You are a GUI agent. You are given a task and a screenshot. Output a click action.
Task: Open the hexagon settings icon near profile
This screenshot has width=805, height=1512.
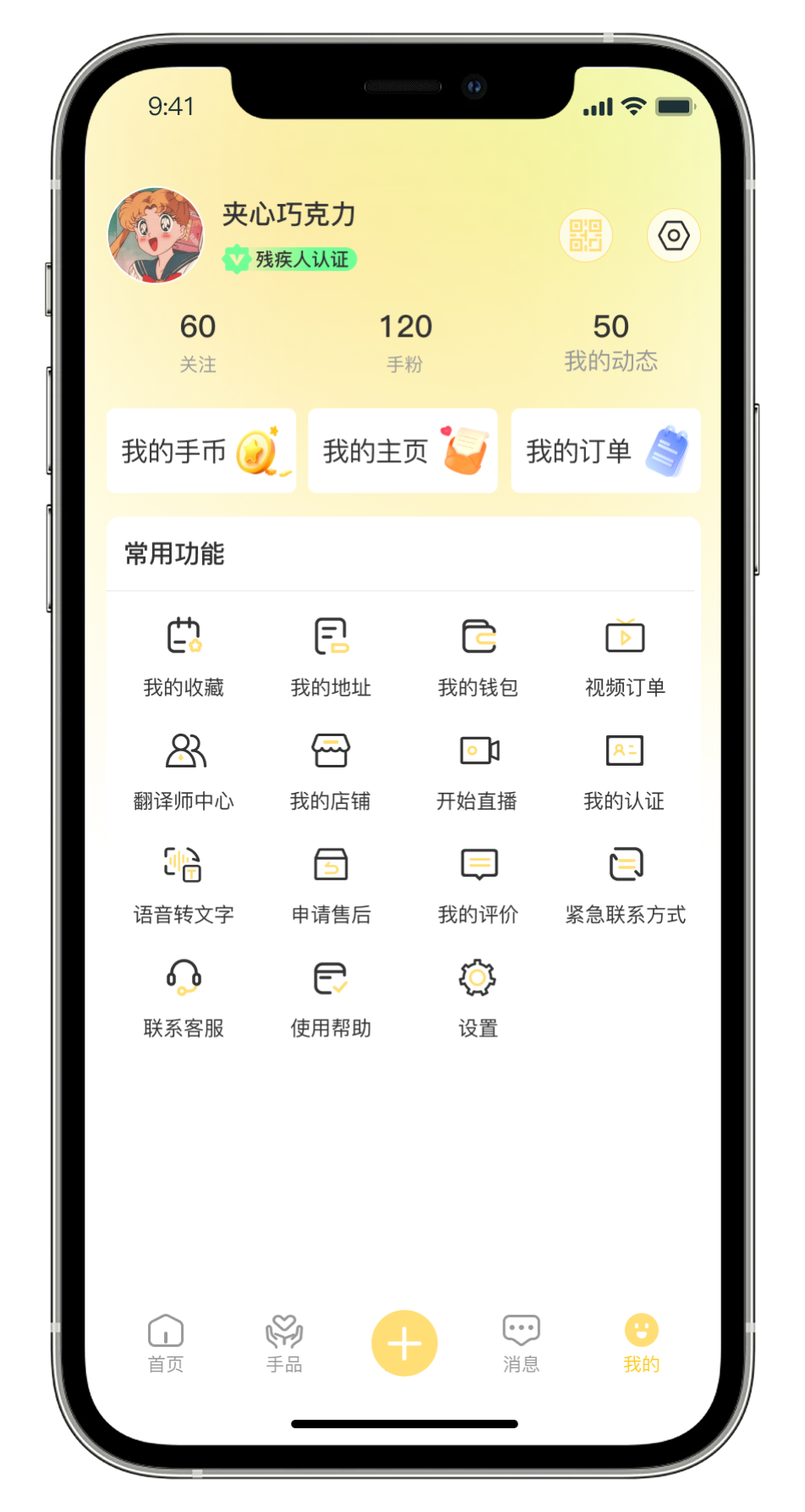tap(673, 235)
